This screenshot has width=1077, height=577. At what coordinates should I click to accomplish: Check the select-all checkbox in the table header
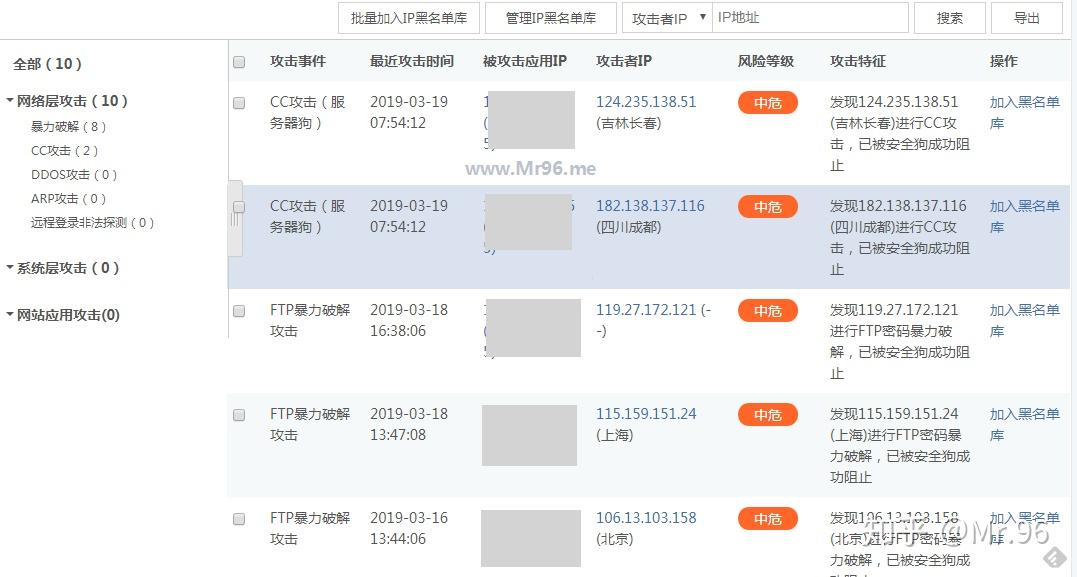[239, 62]
